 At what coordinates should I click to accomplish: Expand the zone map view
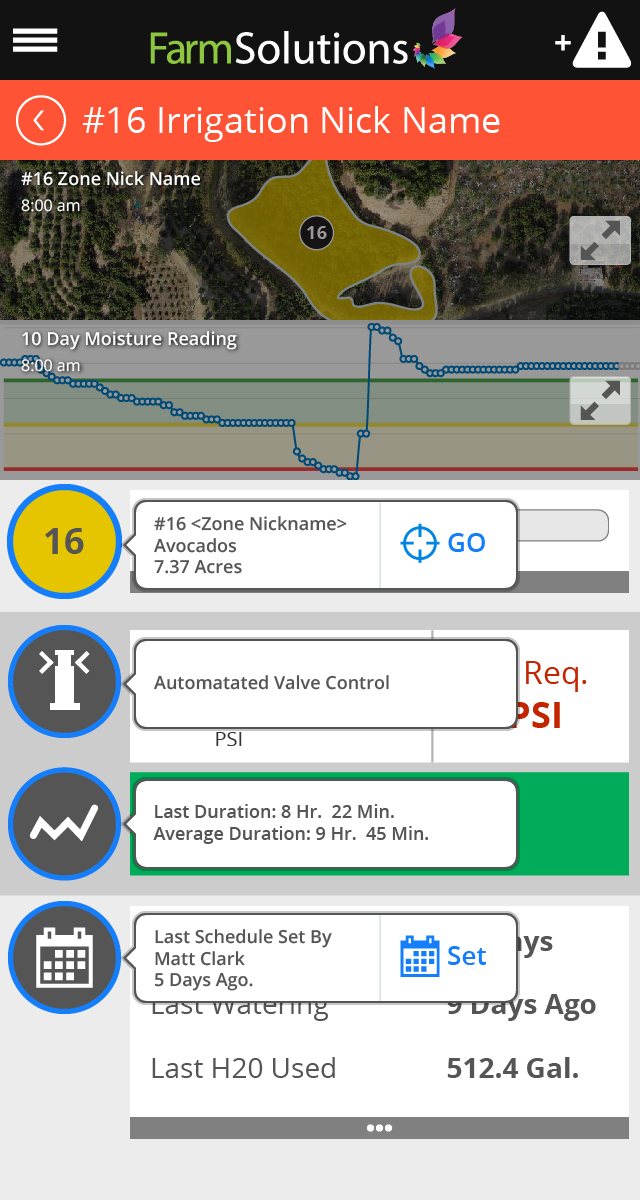600,241
